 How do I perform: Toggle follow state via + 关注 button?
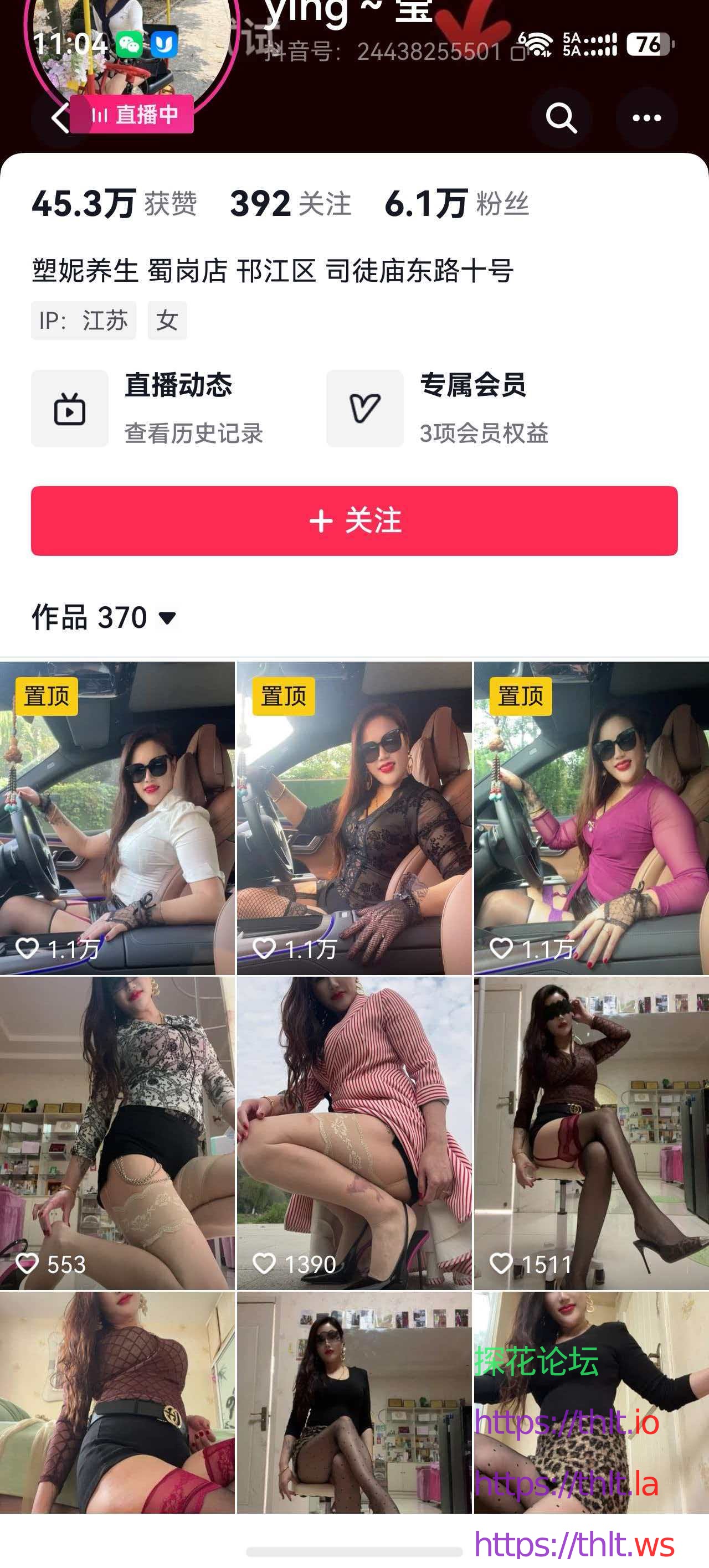(x=354, y=522)
